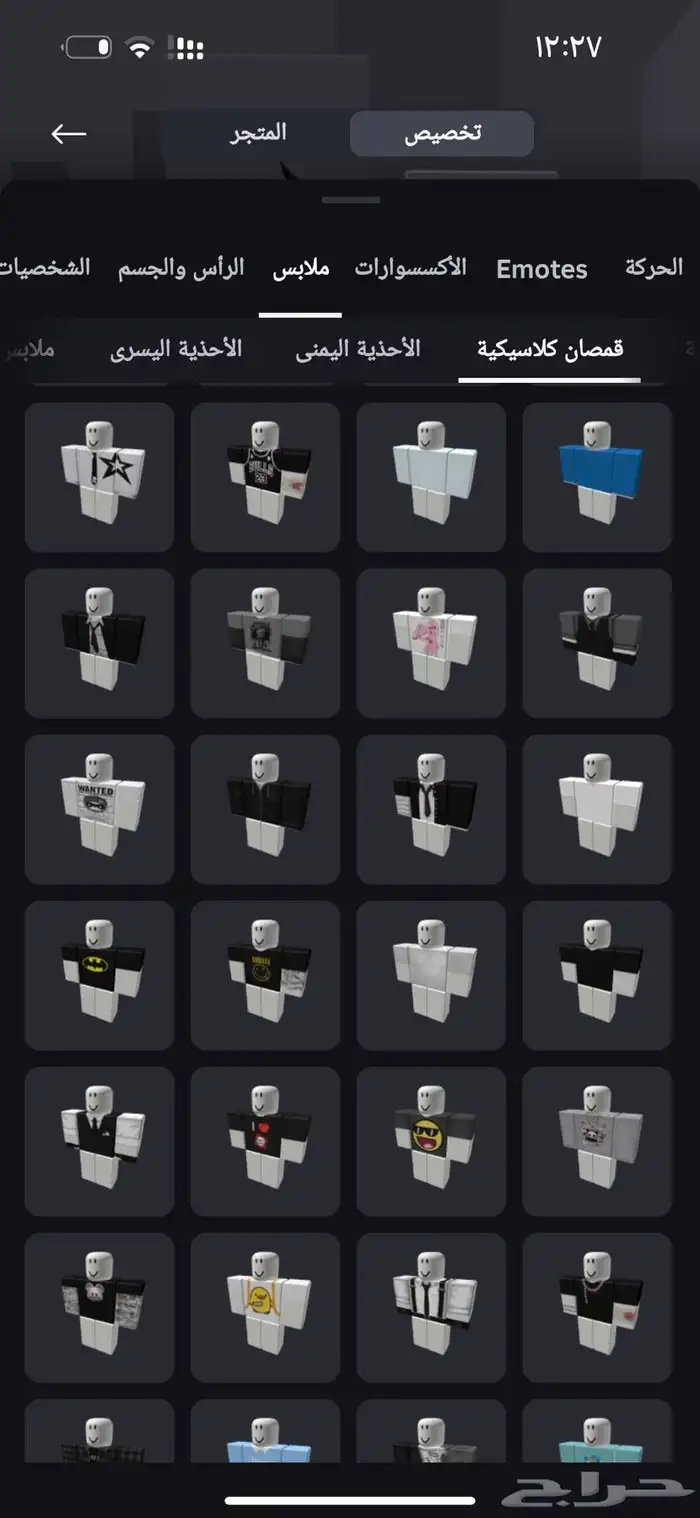This screenshot has height=1518, width=700.
Task: Go back using the arrow icon
Action: tap(69, 134)
